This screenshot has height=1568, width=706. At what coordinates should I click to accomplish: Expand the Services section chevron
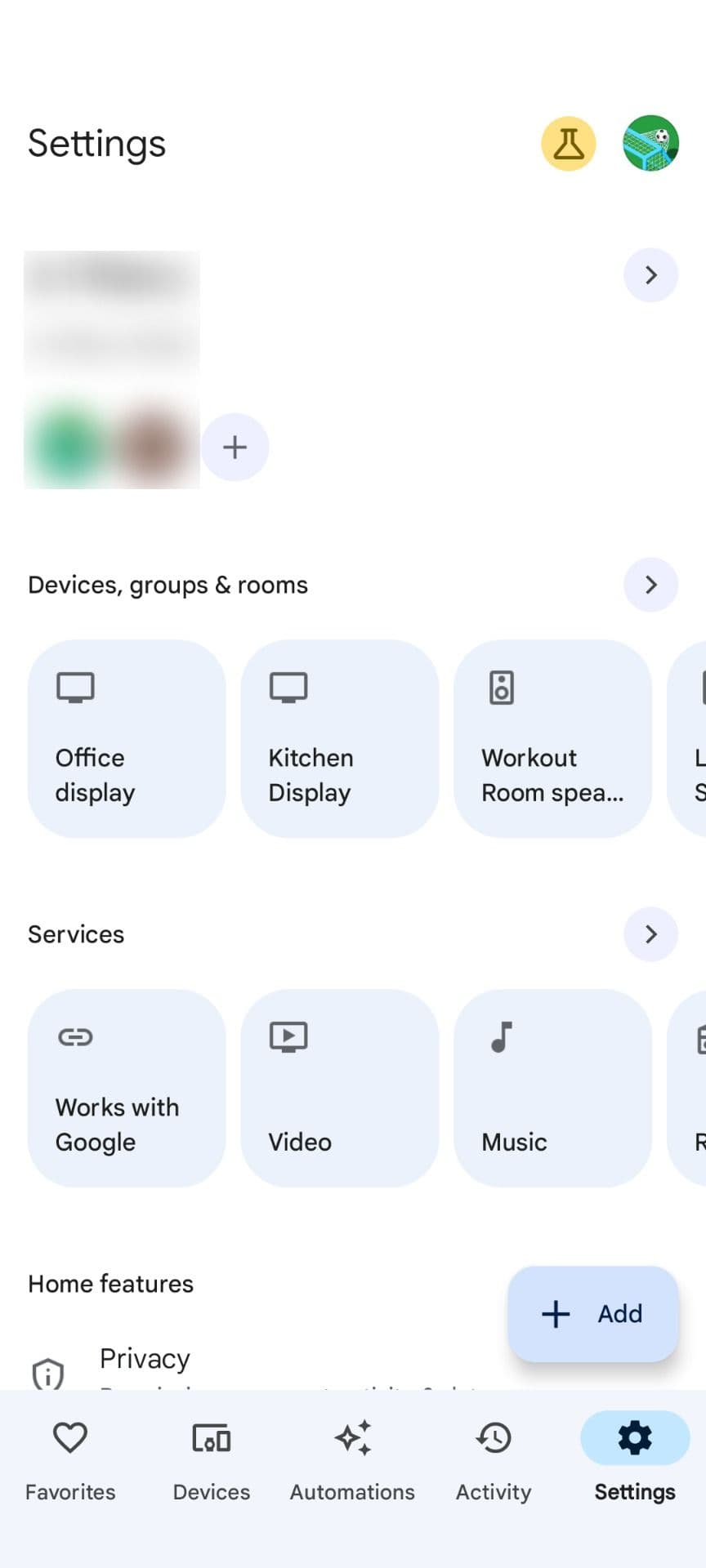coord(650,934)
